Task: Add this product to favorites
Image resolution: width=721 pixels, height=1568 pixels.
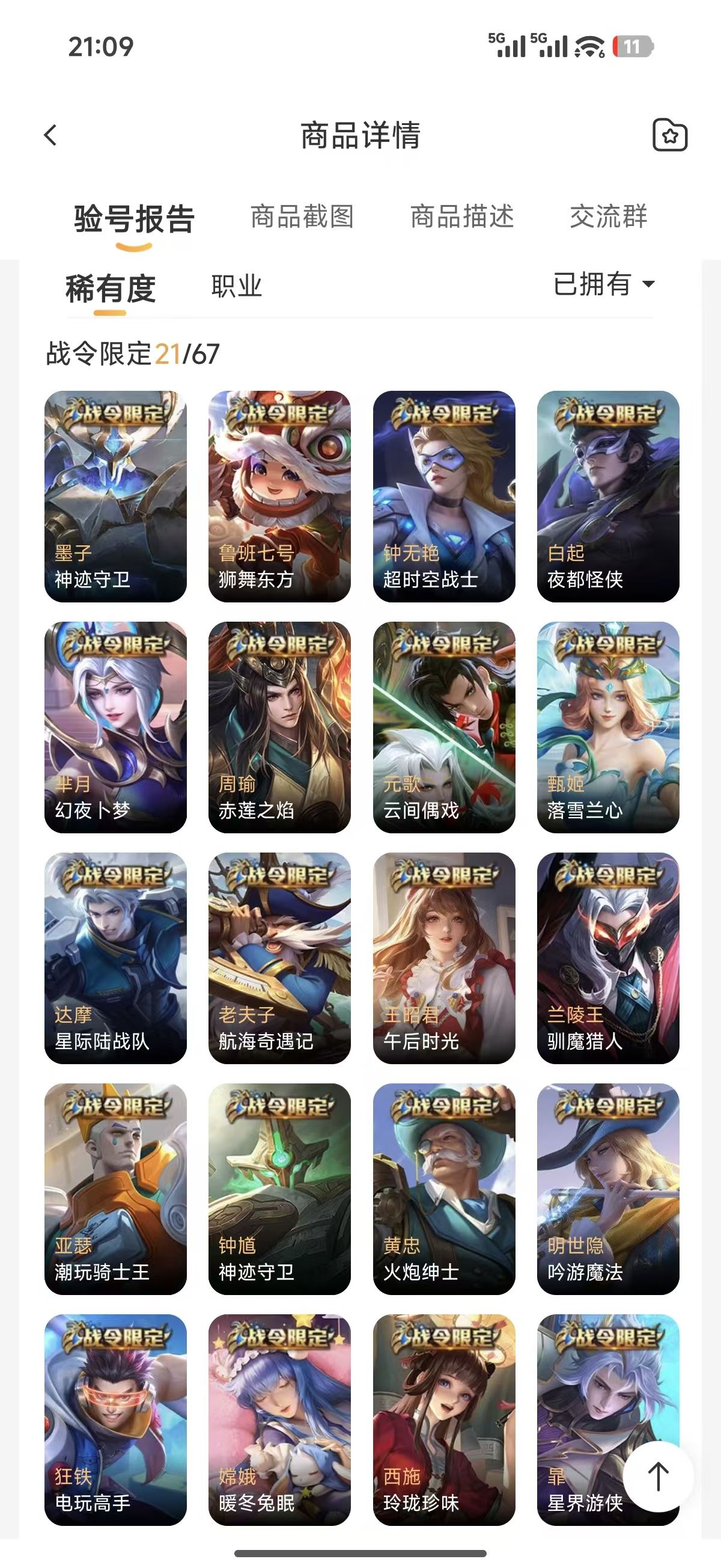Action: tap(669, 135)
